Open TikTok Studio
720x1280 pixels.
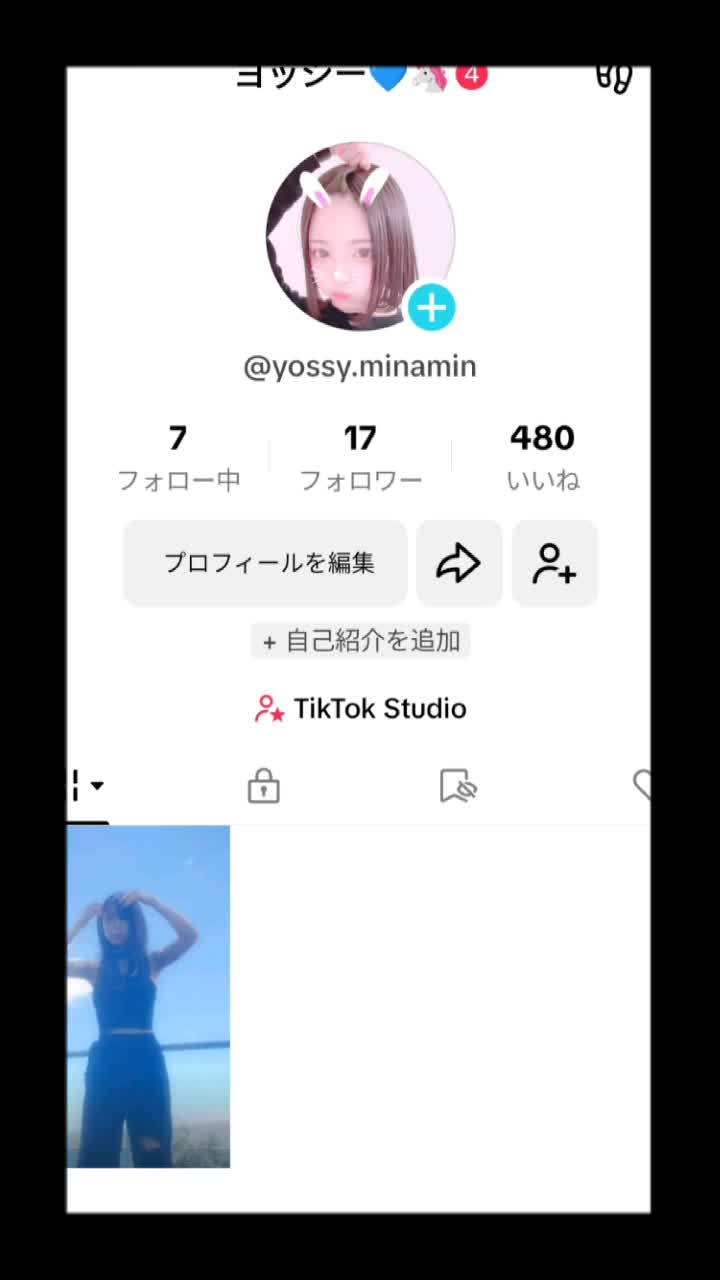click(360, 709)
